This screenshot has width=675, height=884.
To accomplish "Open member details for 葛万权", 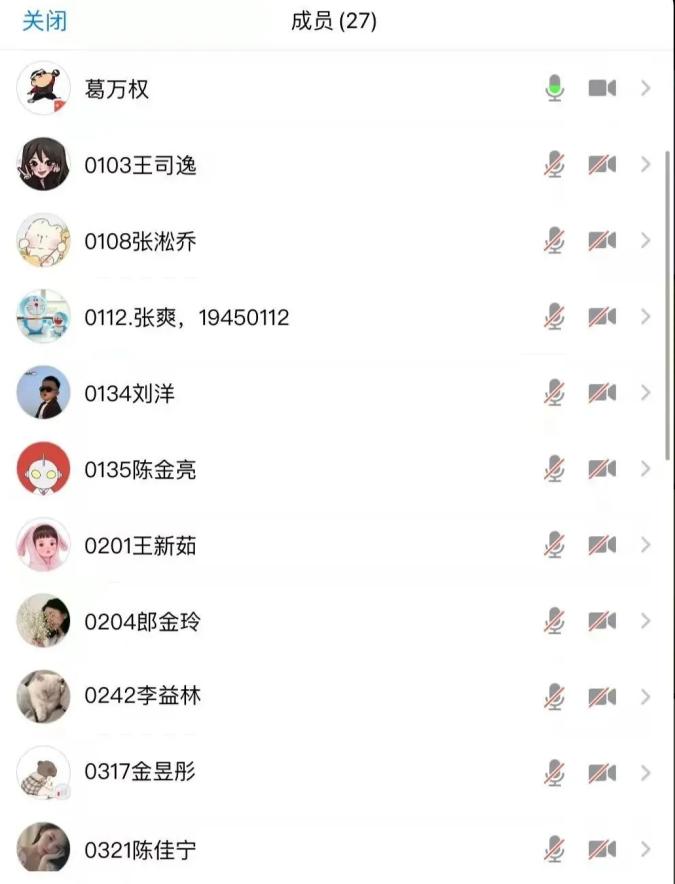I will tap(646, 89).
